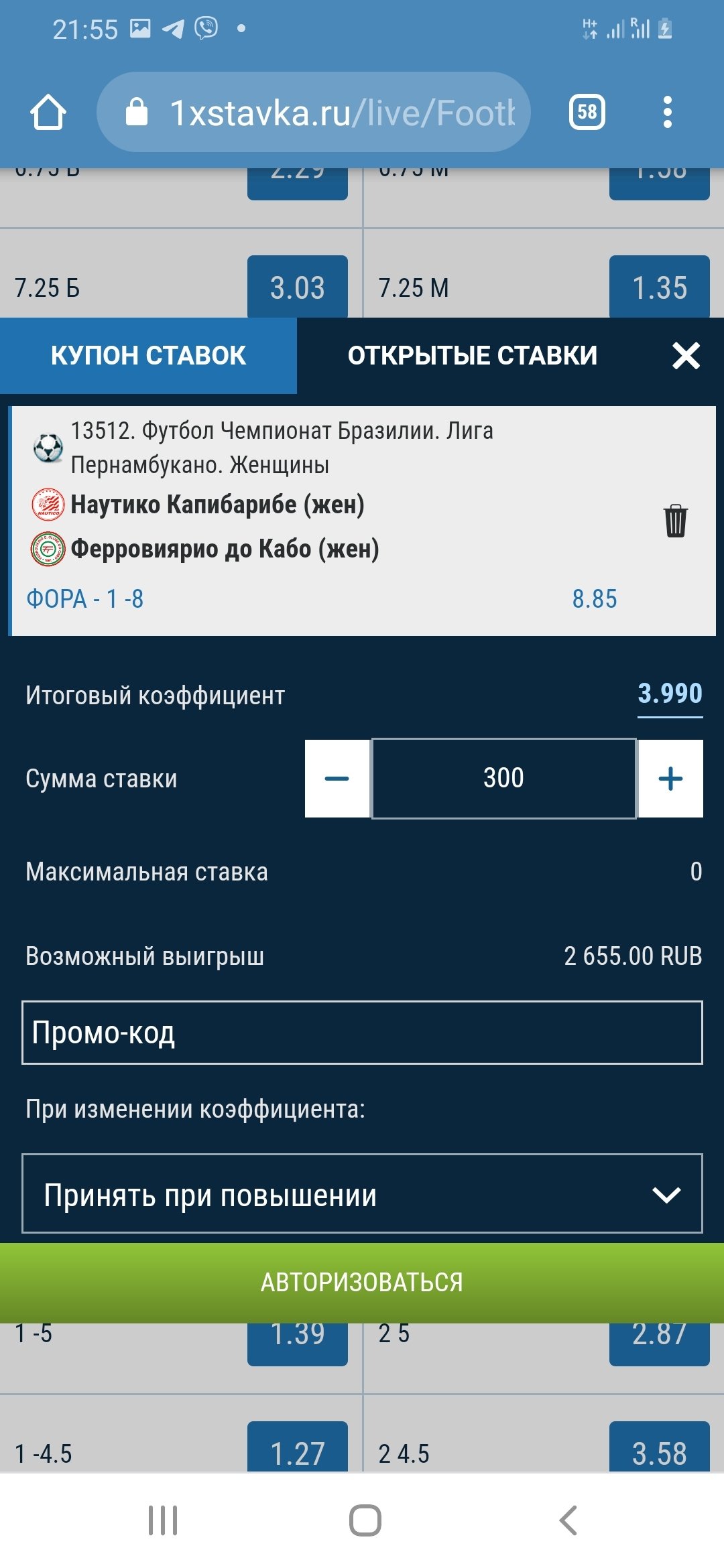The width and height of the screenshot is (724, 1568).
Task: Select the 3.03 odds for 7.25 Б
Action: click(297, 287)
